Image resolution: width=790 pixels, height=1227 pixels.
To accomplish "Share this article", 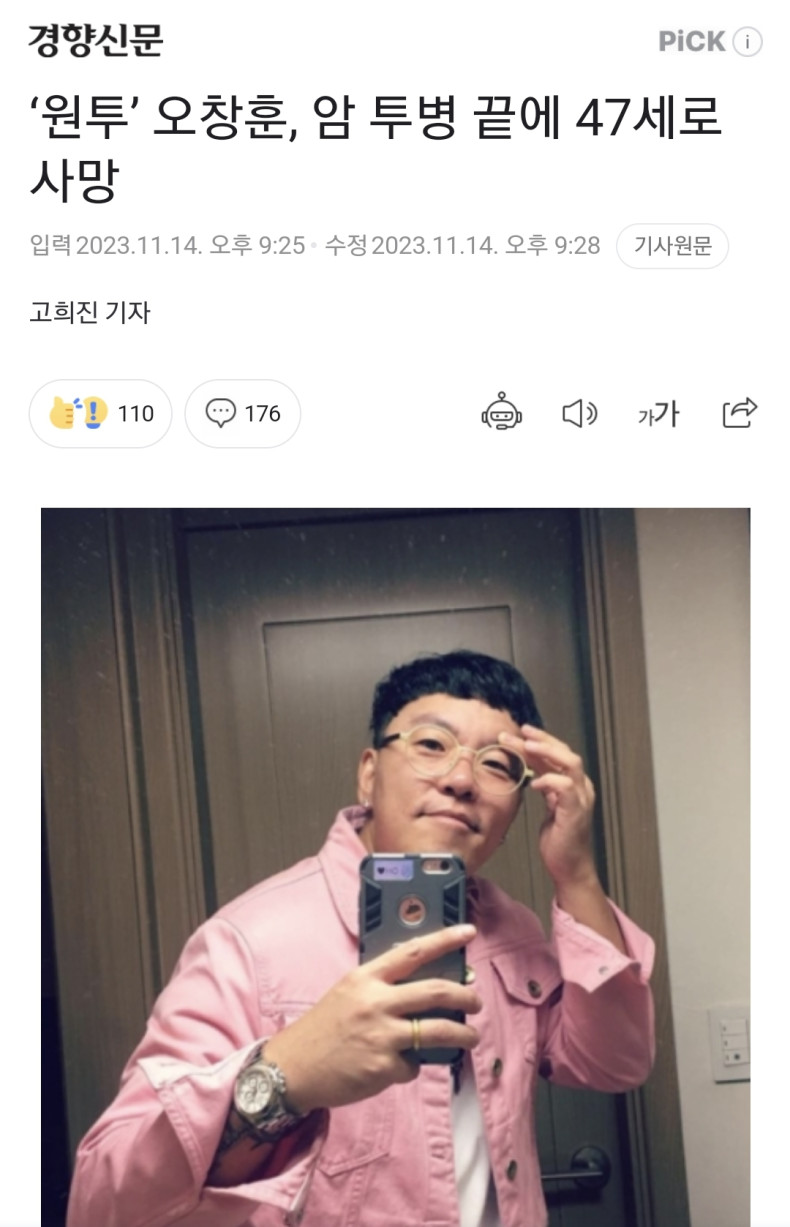I will coord(739,412).
